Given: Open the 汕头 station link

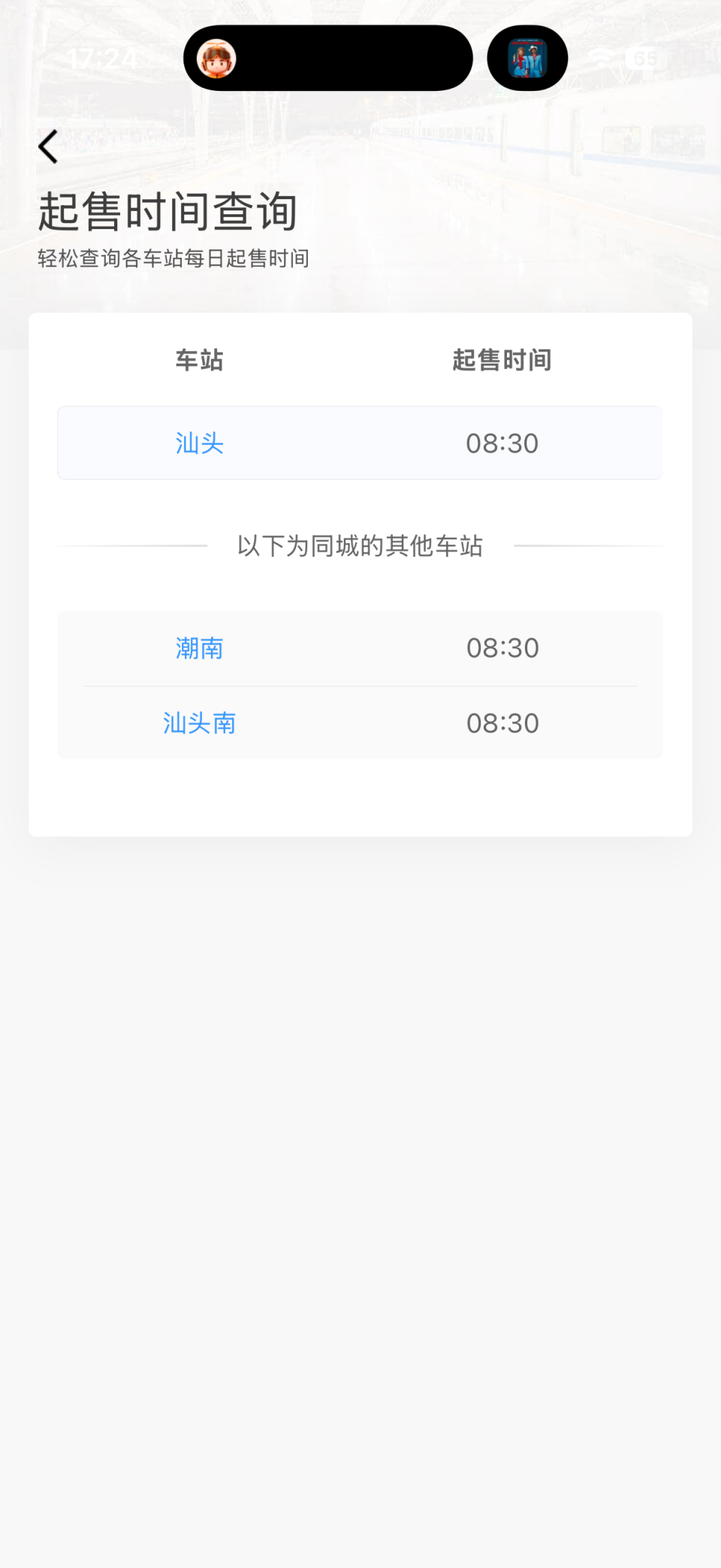Looking at the screenshot, I should pos(198,443).
